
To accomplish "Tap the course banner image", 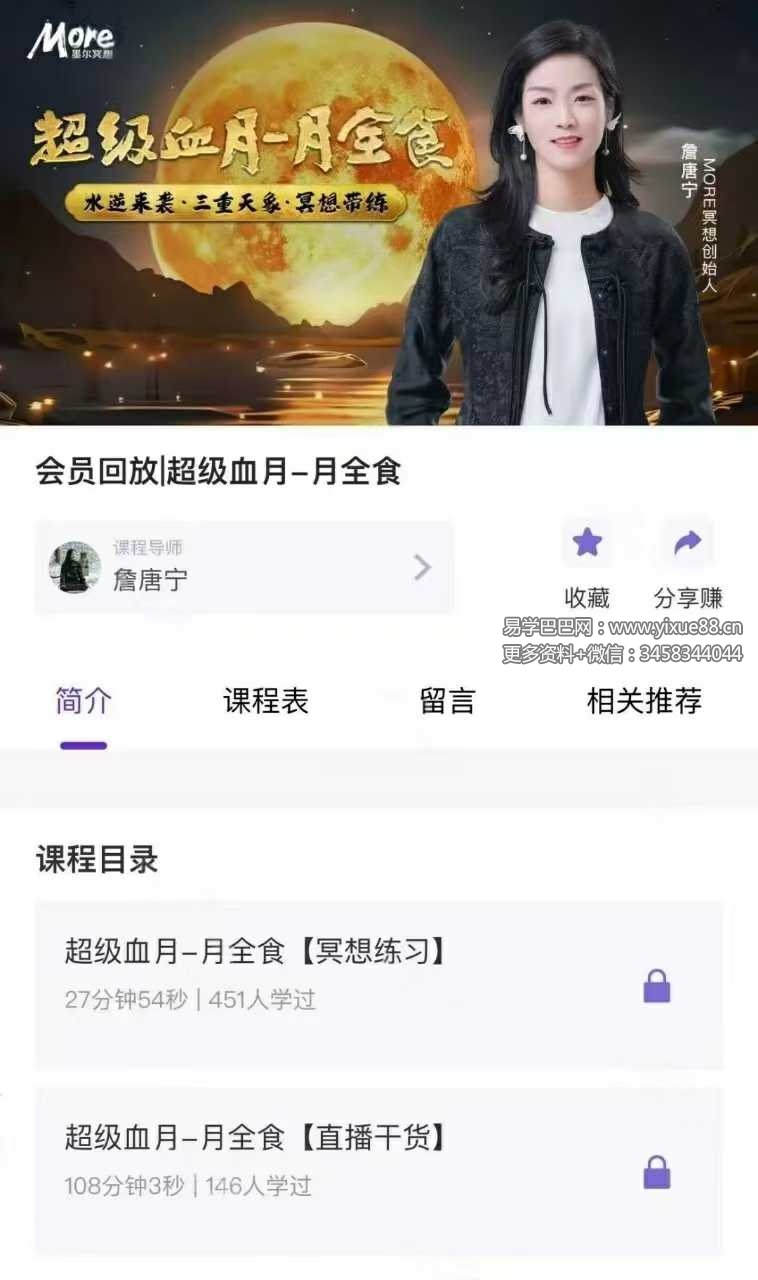I will 379,212.
